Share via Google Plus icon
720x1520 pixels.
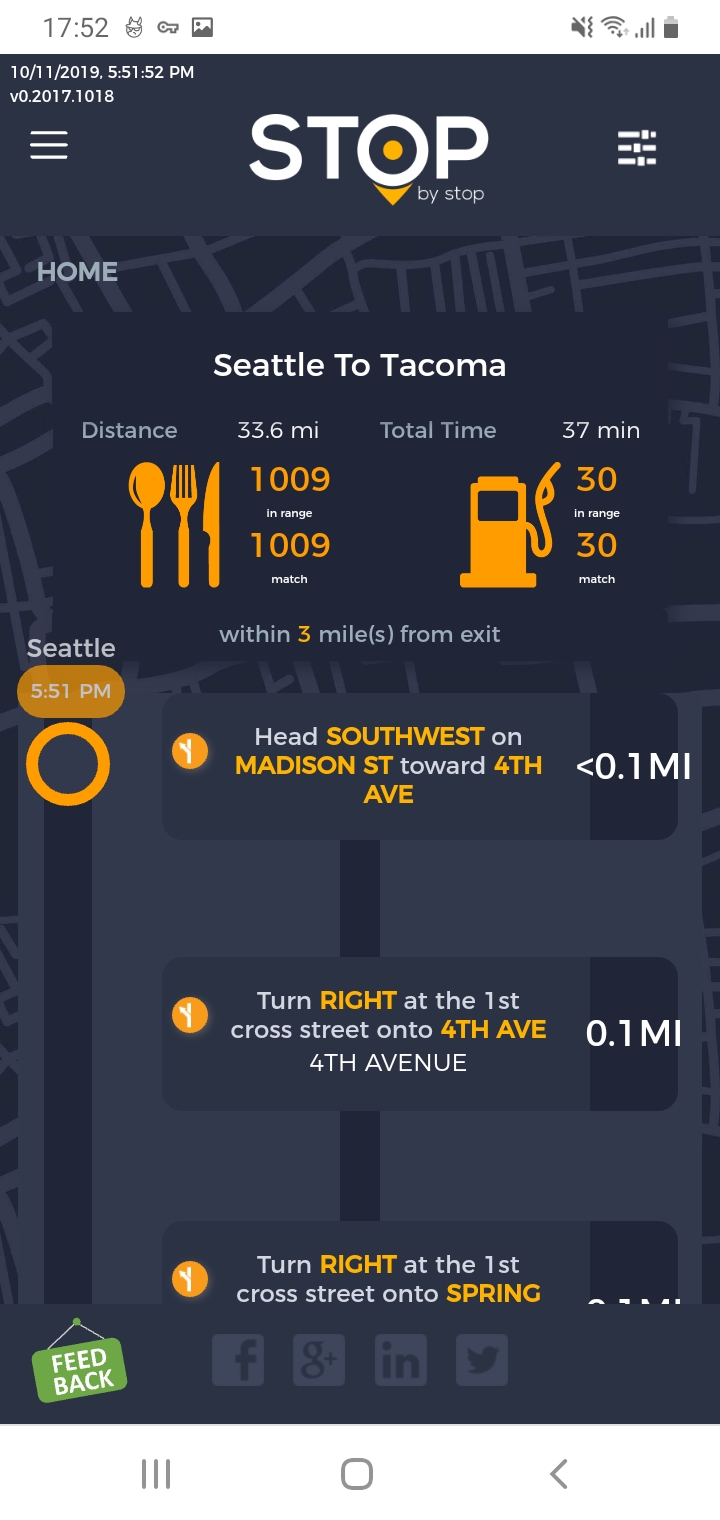point(319,1361)
